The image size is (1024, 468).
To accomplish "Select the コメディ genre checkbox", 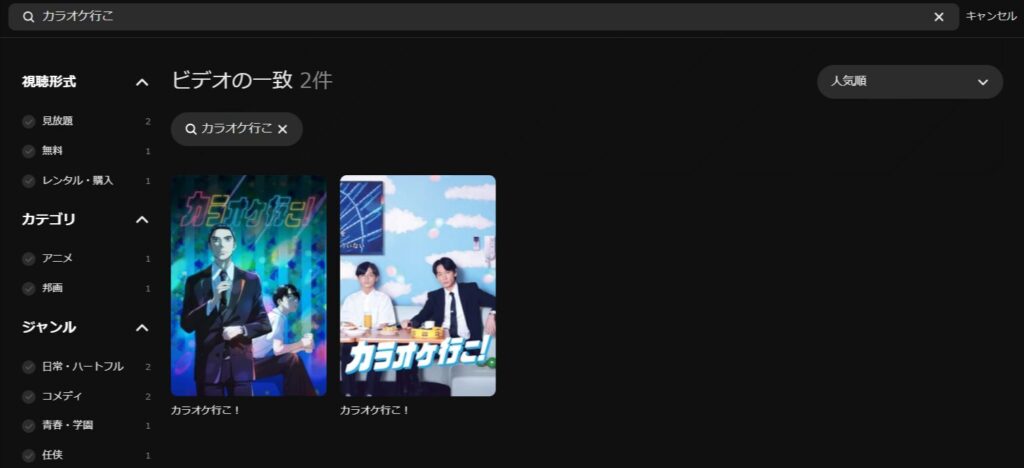I will 29,397.
